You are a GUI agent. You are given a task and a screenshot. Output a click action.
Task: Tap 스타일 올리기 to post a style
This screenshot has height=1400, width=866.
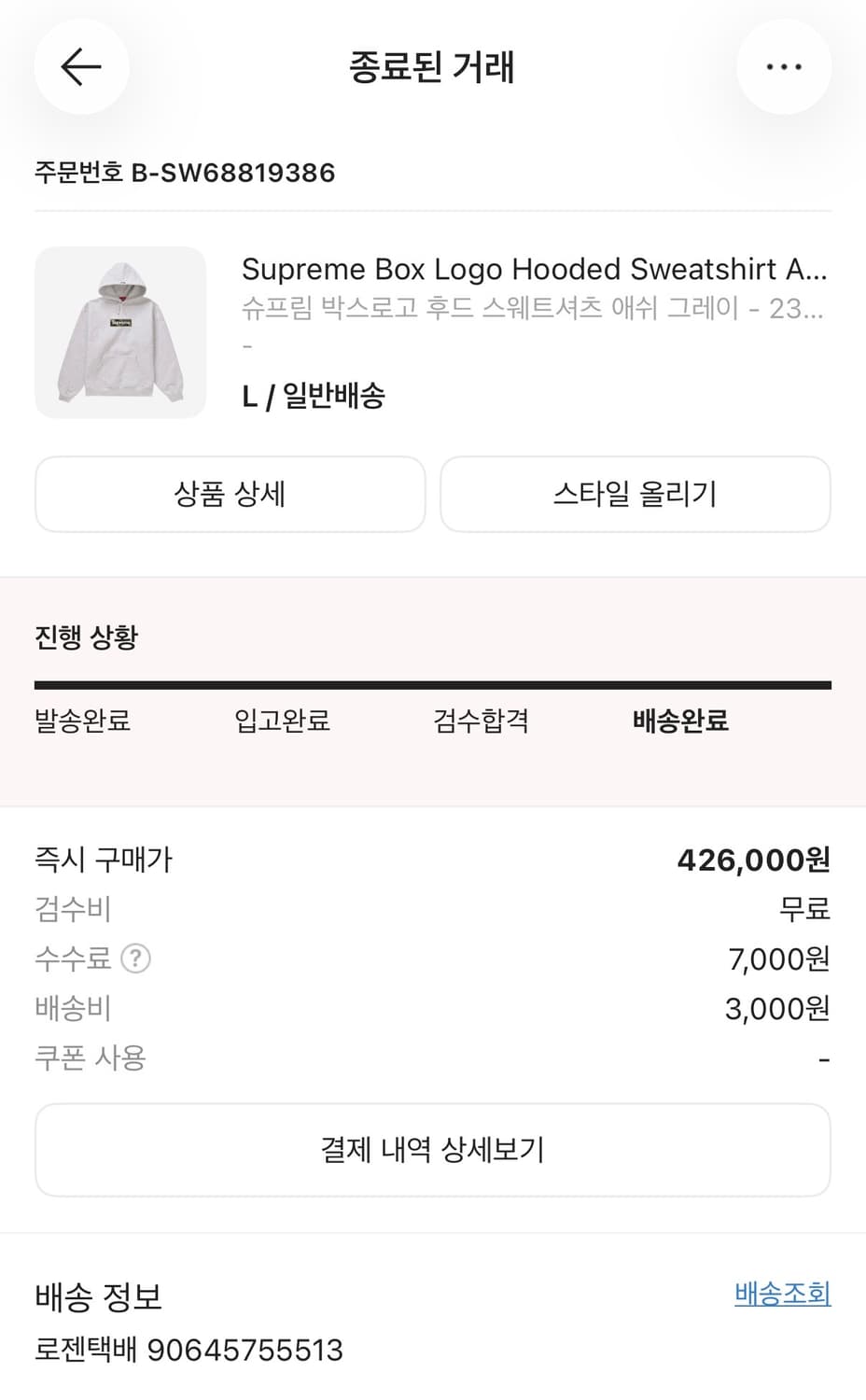pyautogui.click(x=636, y=495)
